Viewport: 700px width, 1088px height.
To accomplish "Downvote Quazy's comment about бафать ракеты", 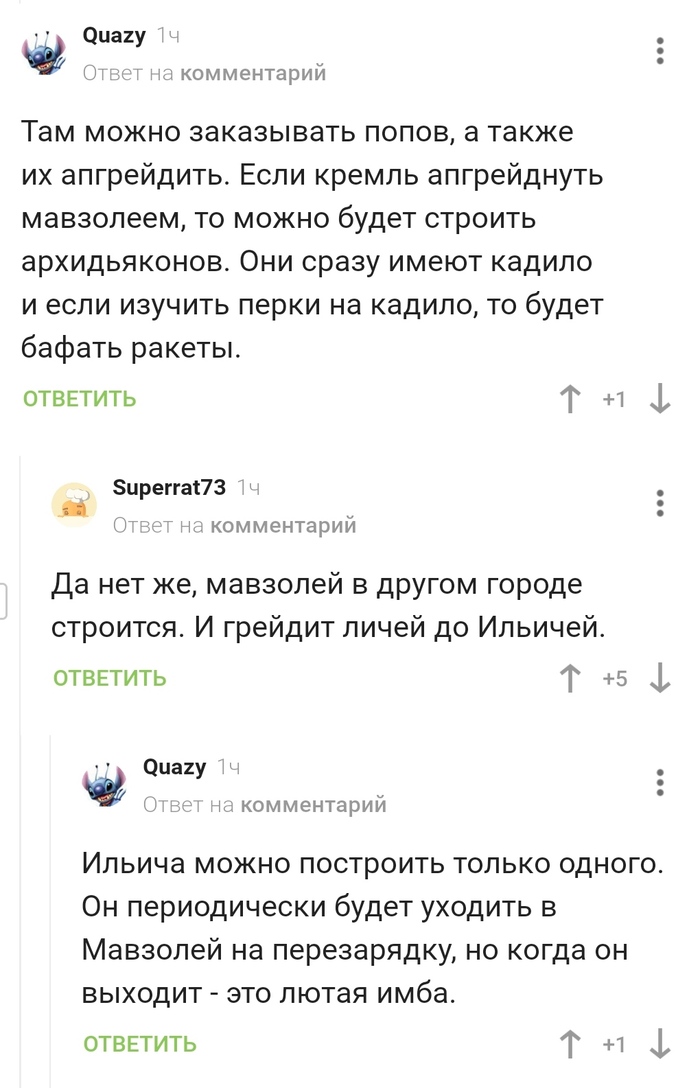I will [659, 399].
